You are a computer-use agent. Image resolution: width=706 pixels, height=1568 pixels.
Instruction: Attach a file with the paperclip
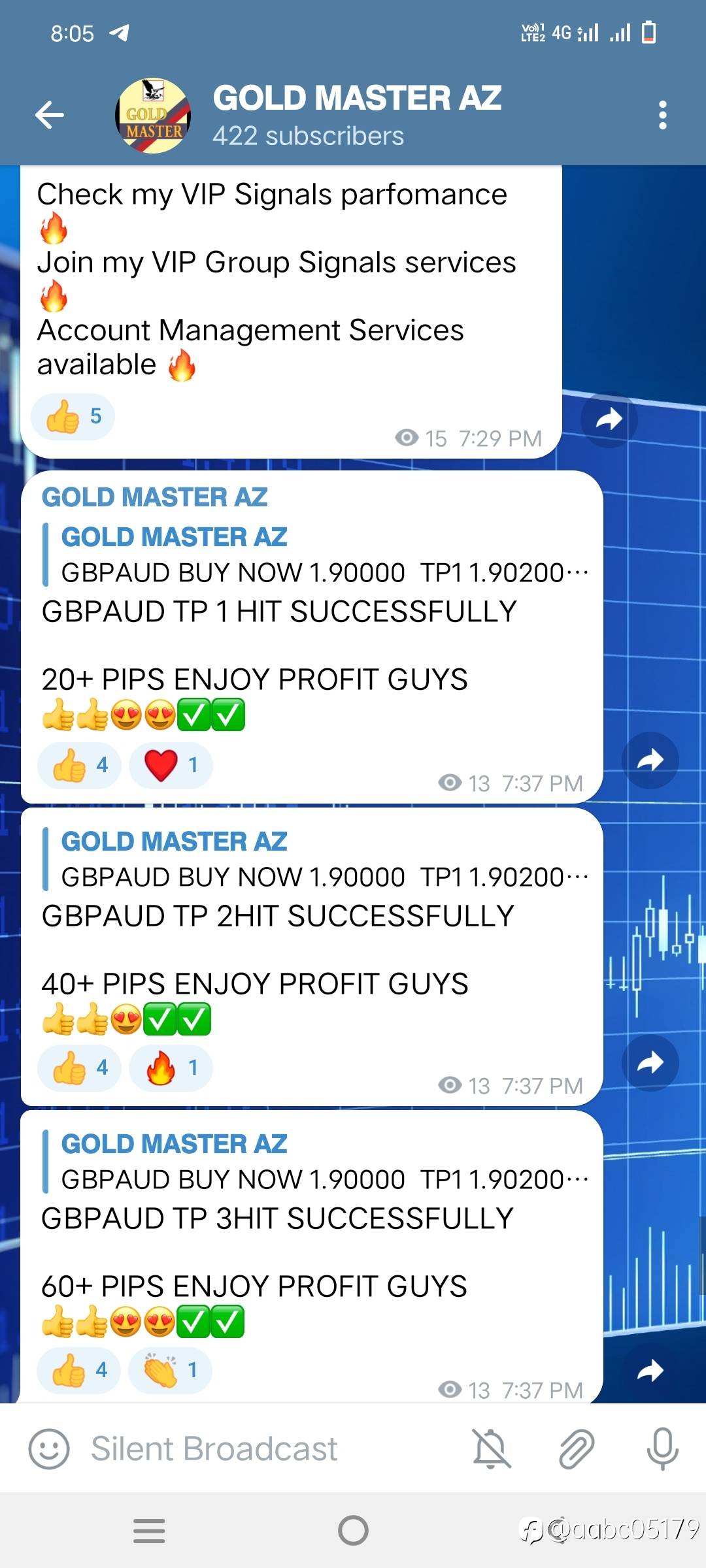click(x=577, y=1448)
